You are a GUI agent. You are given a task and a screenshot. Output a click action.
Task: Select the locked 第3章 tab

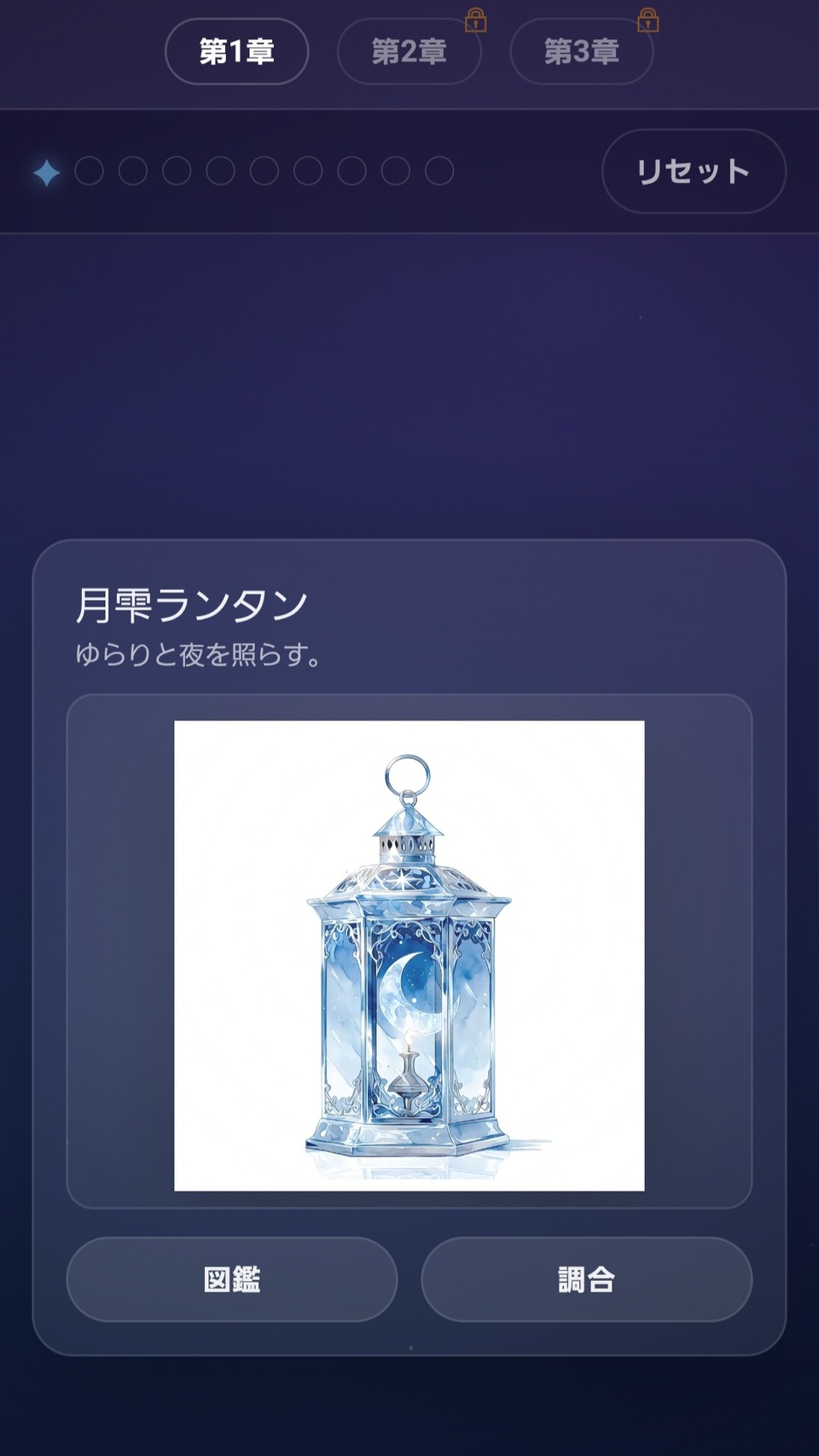pyautogui.click(x=581, y=52)
